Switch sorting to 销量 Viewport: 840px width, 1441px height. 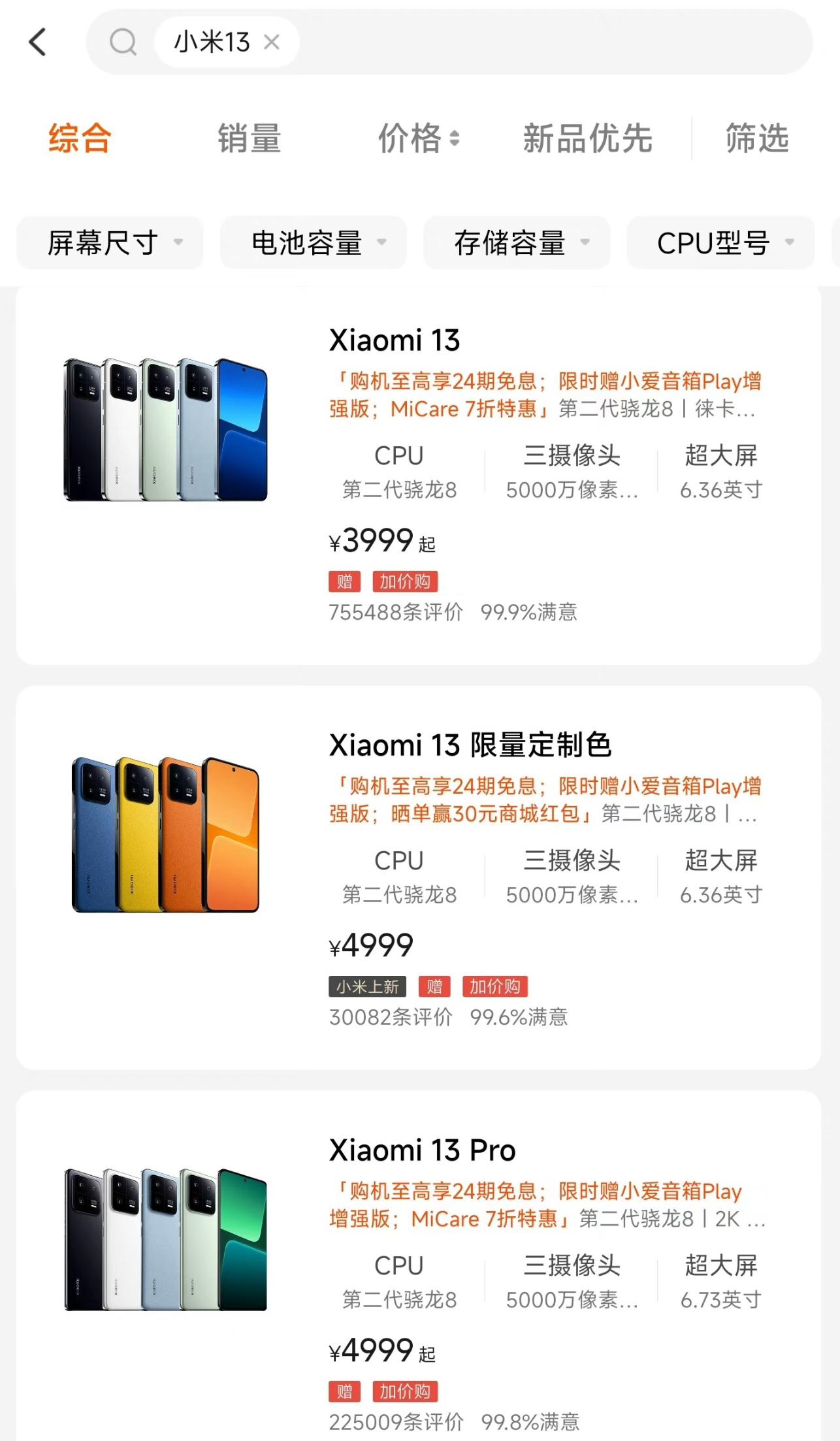(249, 138)
